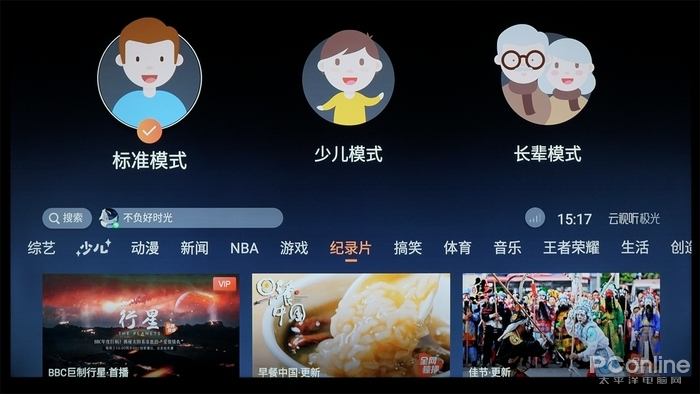Open the 佳节 festival video card
Image resolution: width=700 pixels, height=394 pixels.
[x=561, y=326]
